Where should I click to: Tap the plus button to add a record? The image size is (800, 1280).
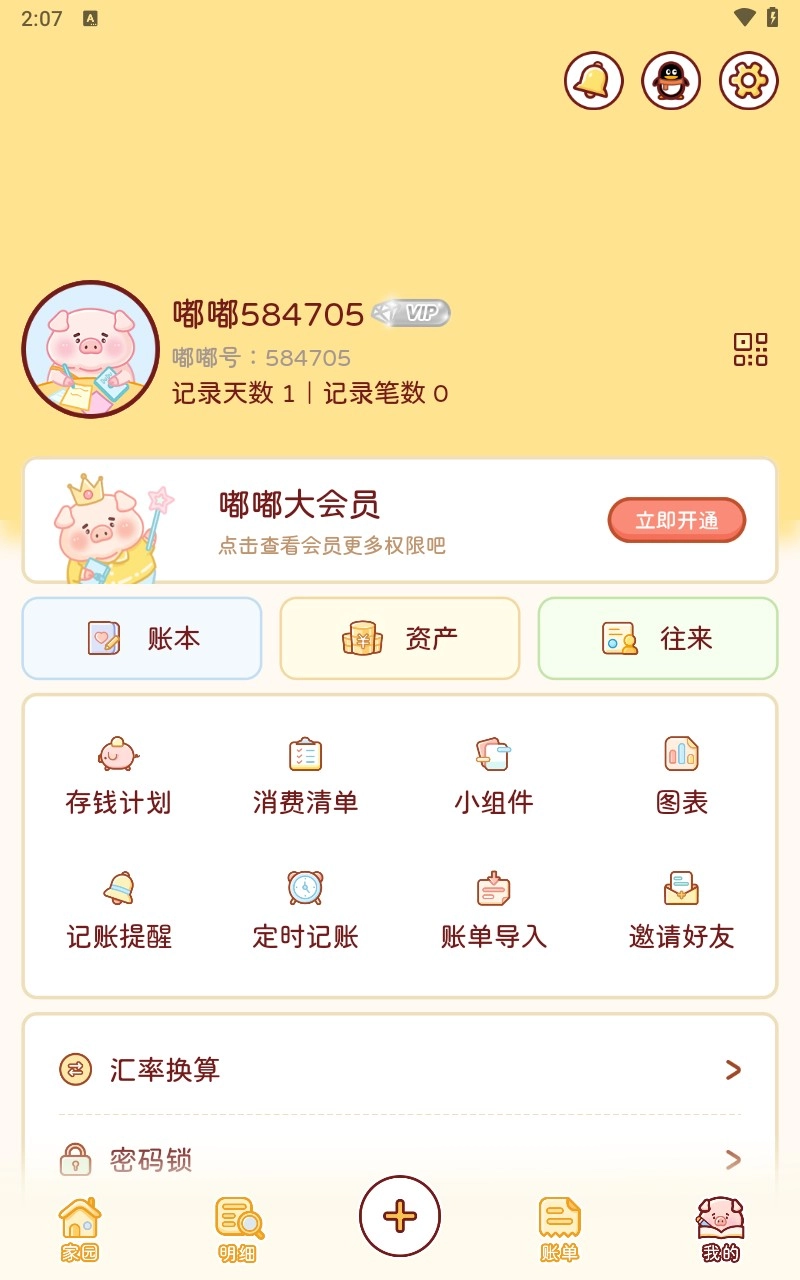pyautogui.click(x=399, y=1216)
